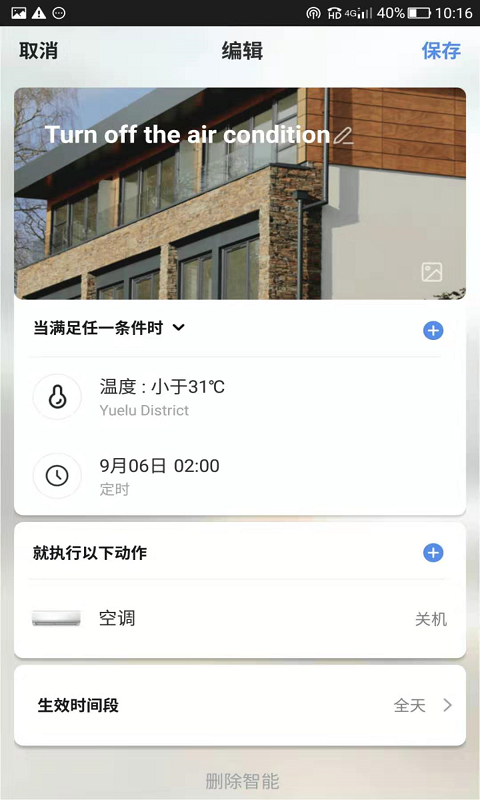Open the 温度: 小于31℃ condition

click(x=240, y=397)
